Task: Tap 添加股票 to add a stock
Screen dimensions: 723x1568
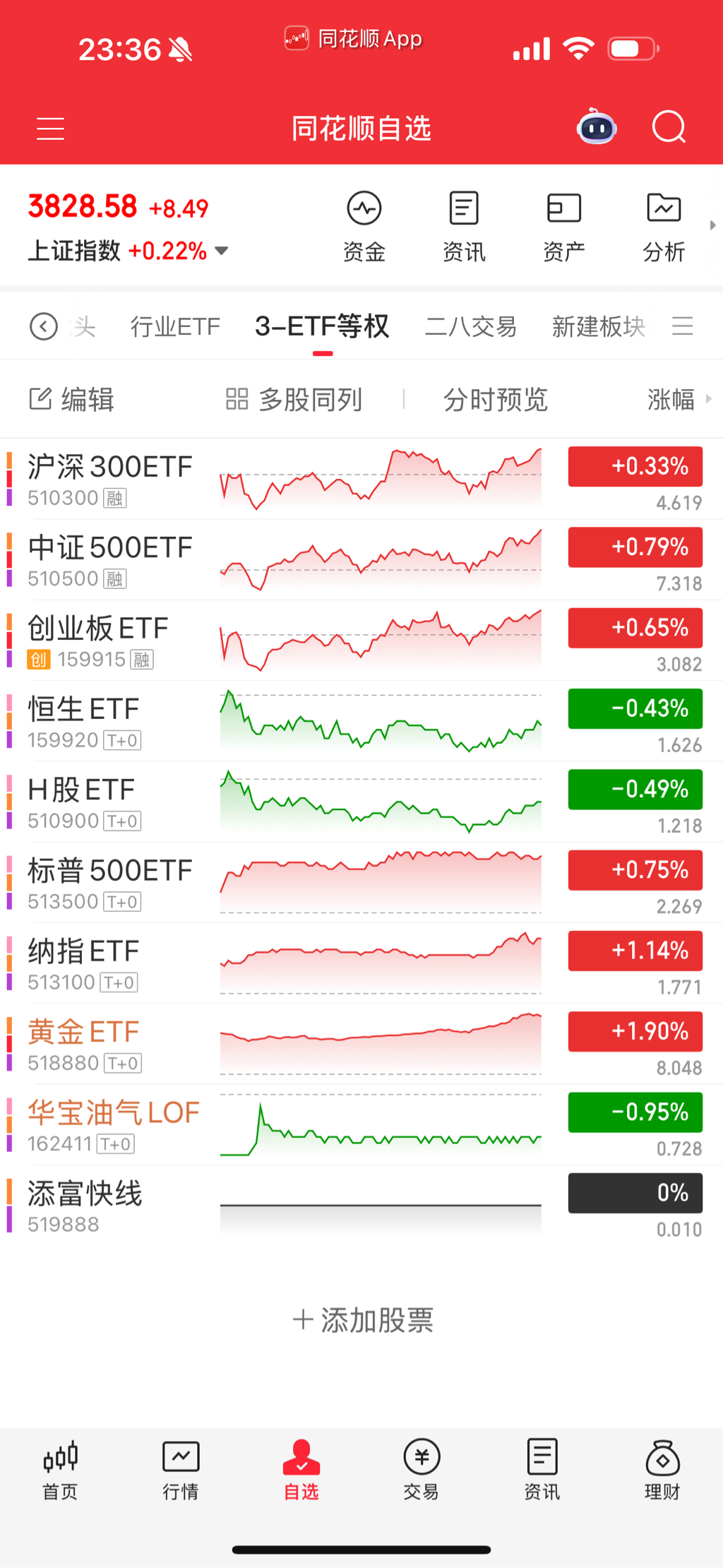Action: [363, 1319]
